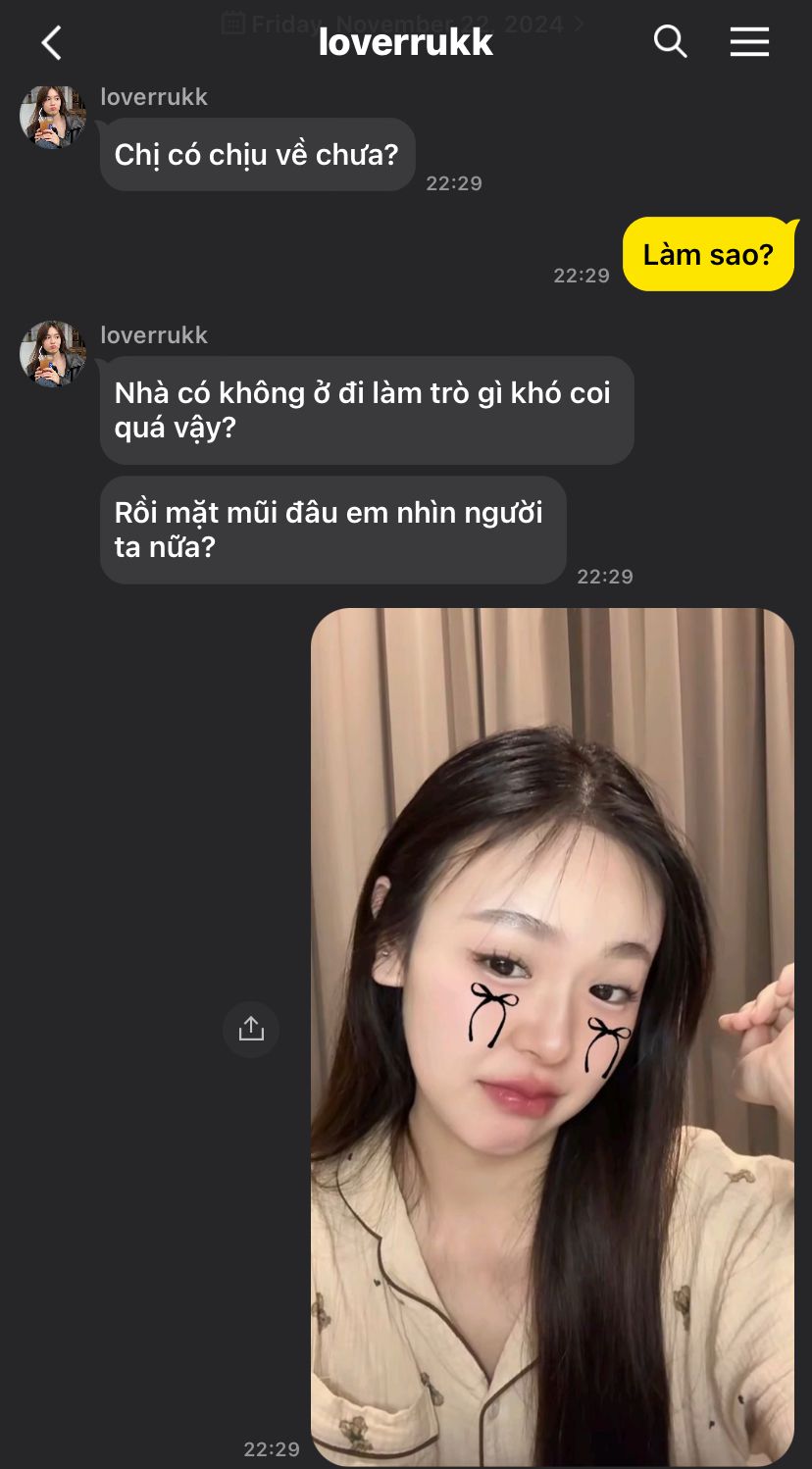The image size is (812, 1469).
Task: Open the sent selfie photo
Action: point(552,1036)
